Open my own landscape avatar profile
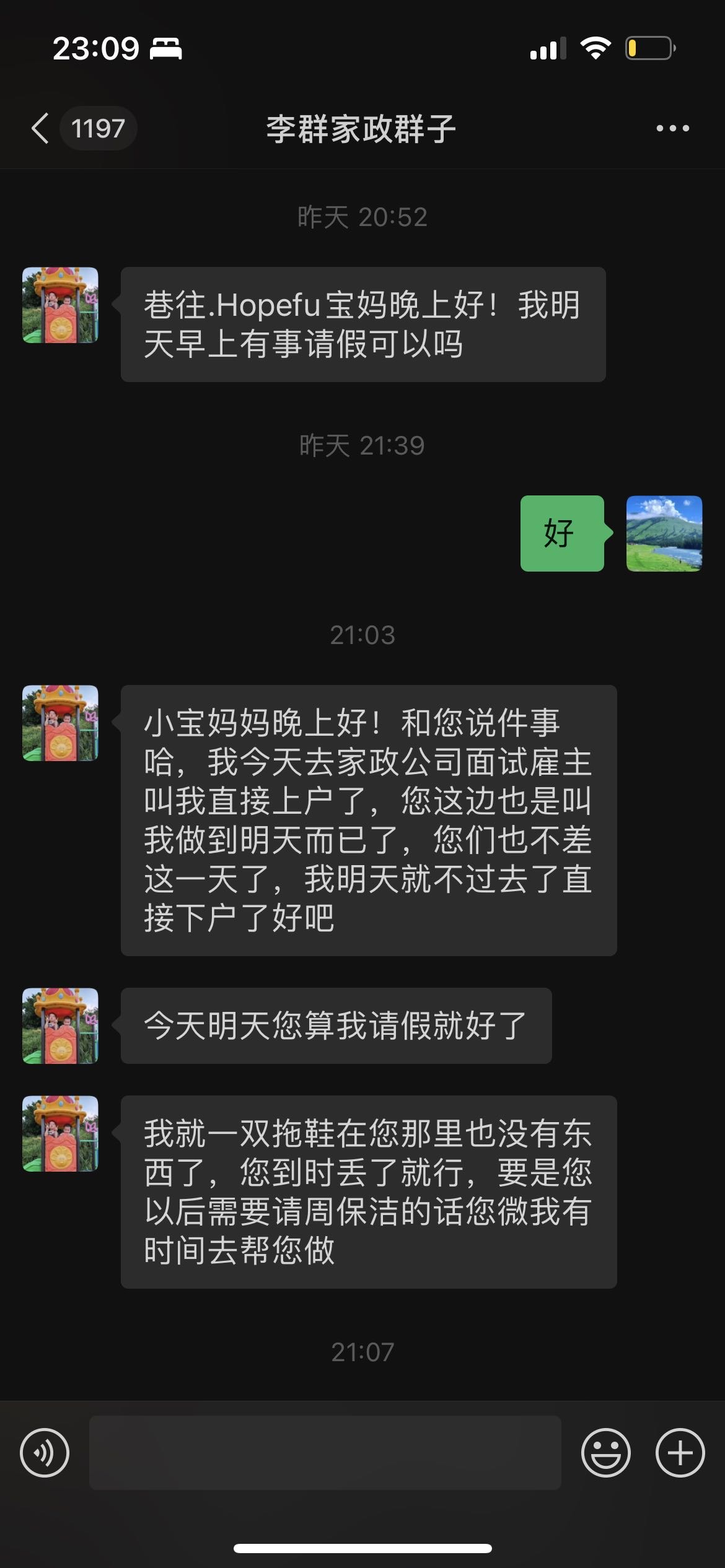This screenshot has height=1568, width=725. click(x=664, y=533)
